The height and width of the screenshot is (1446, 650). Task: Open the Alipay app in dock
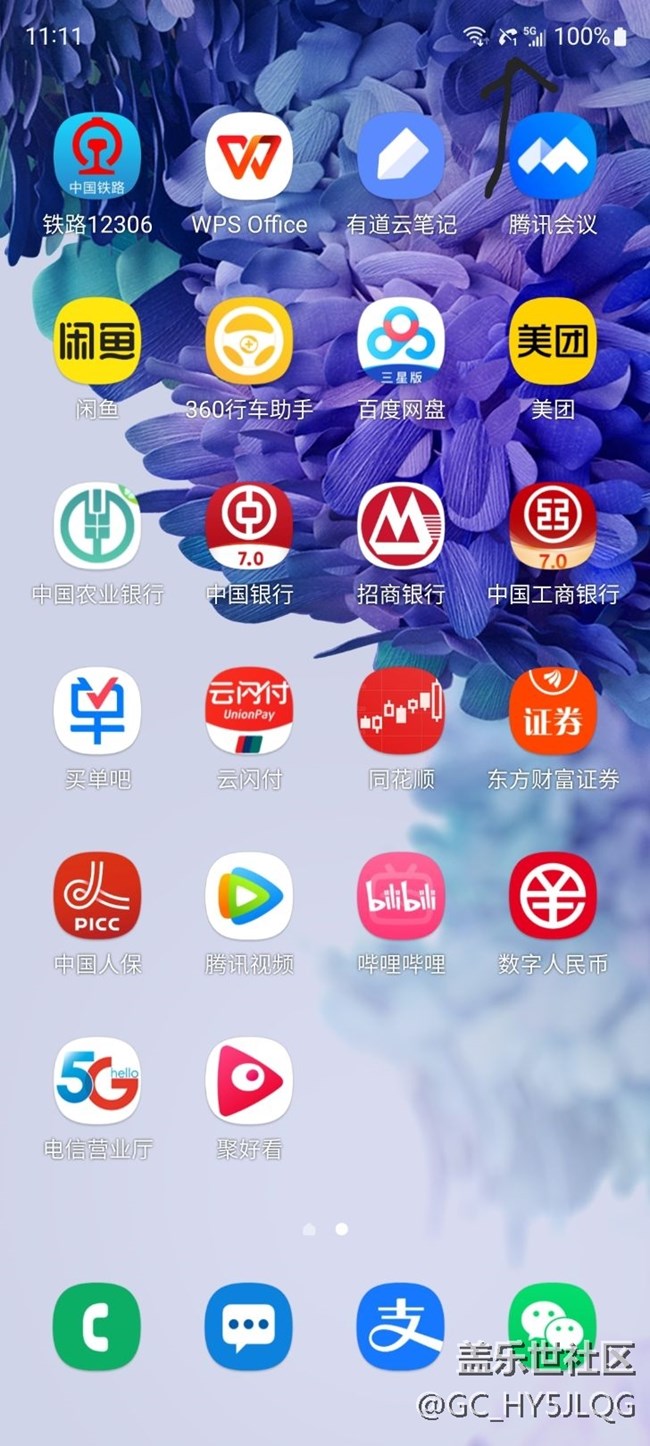[401, 1327]
